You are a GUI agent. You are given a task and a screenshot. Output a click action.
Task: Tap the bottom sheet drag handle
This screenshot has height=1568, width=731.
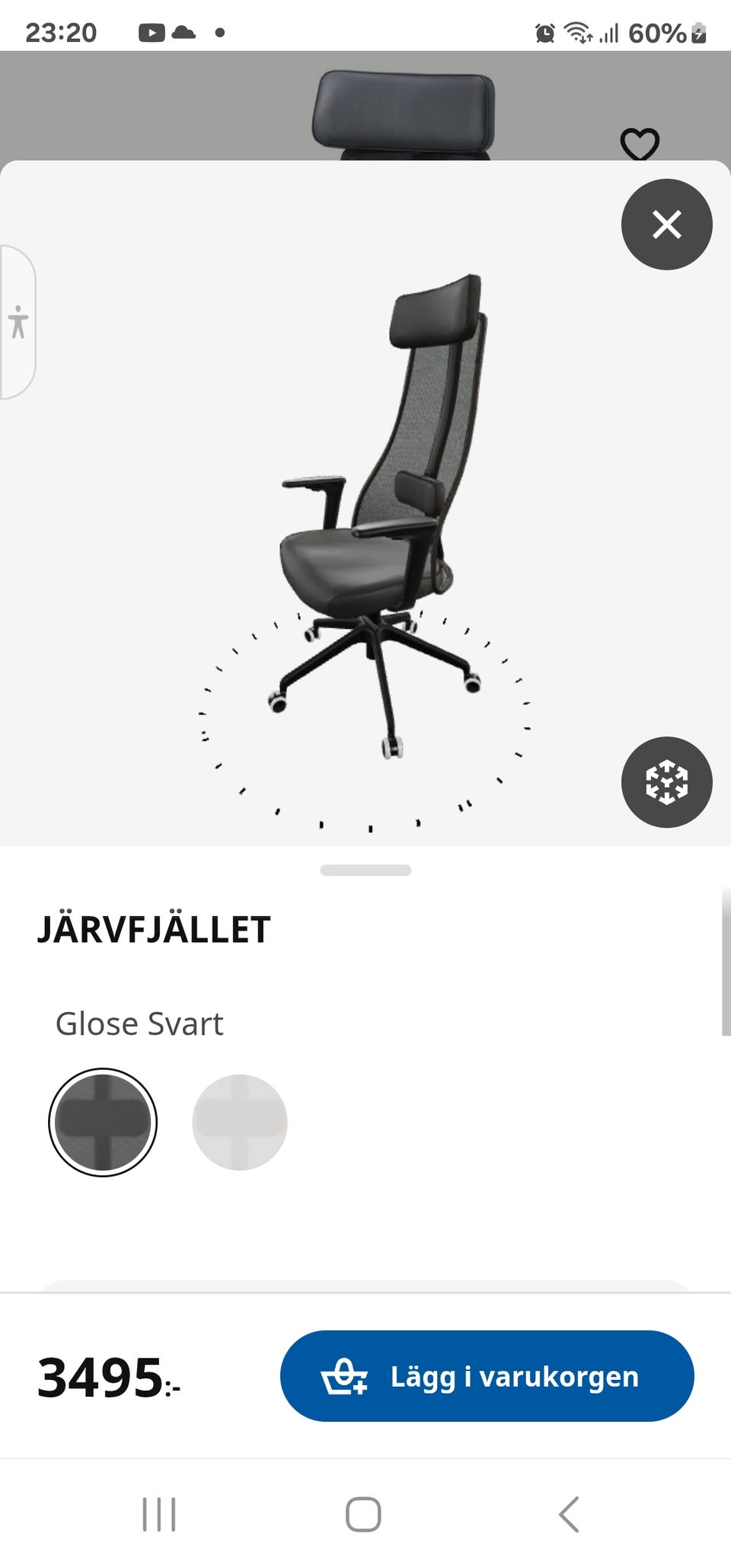tap(365, 870)
